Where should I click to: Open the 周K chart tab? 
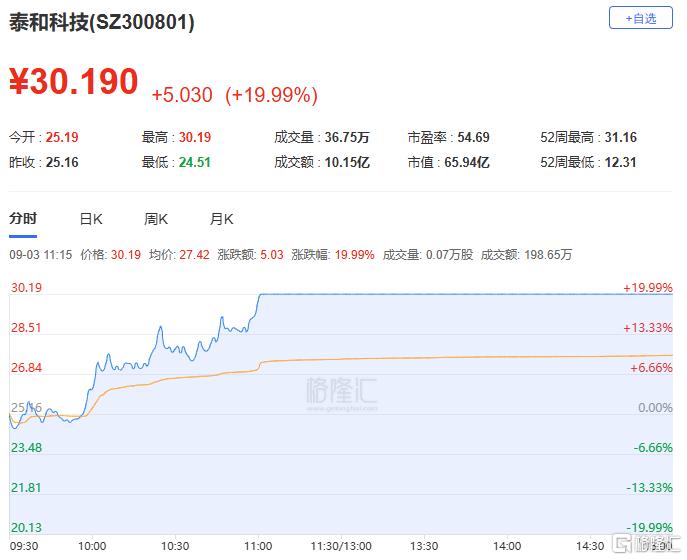coord(156,219)
